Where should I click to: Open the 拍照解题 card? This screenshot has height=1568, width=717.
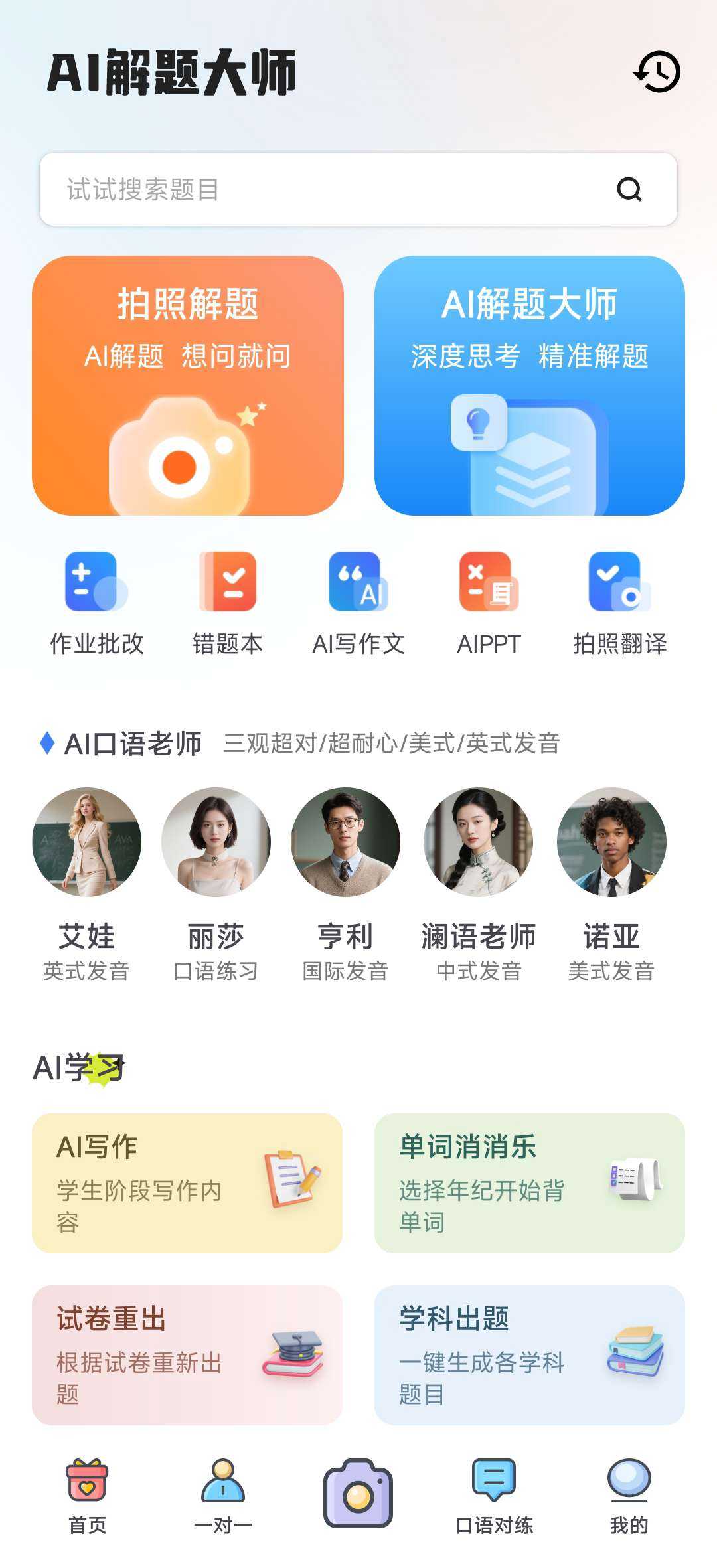pyautogui.click(x=188, y=385)
